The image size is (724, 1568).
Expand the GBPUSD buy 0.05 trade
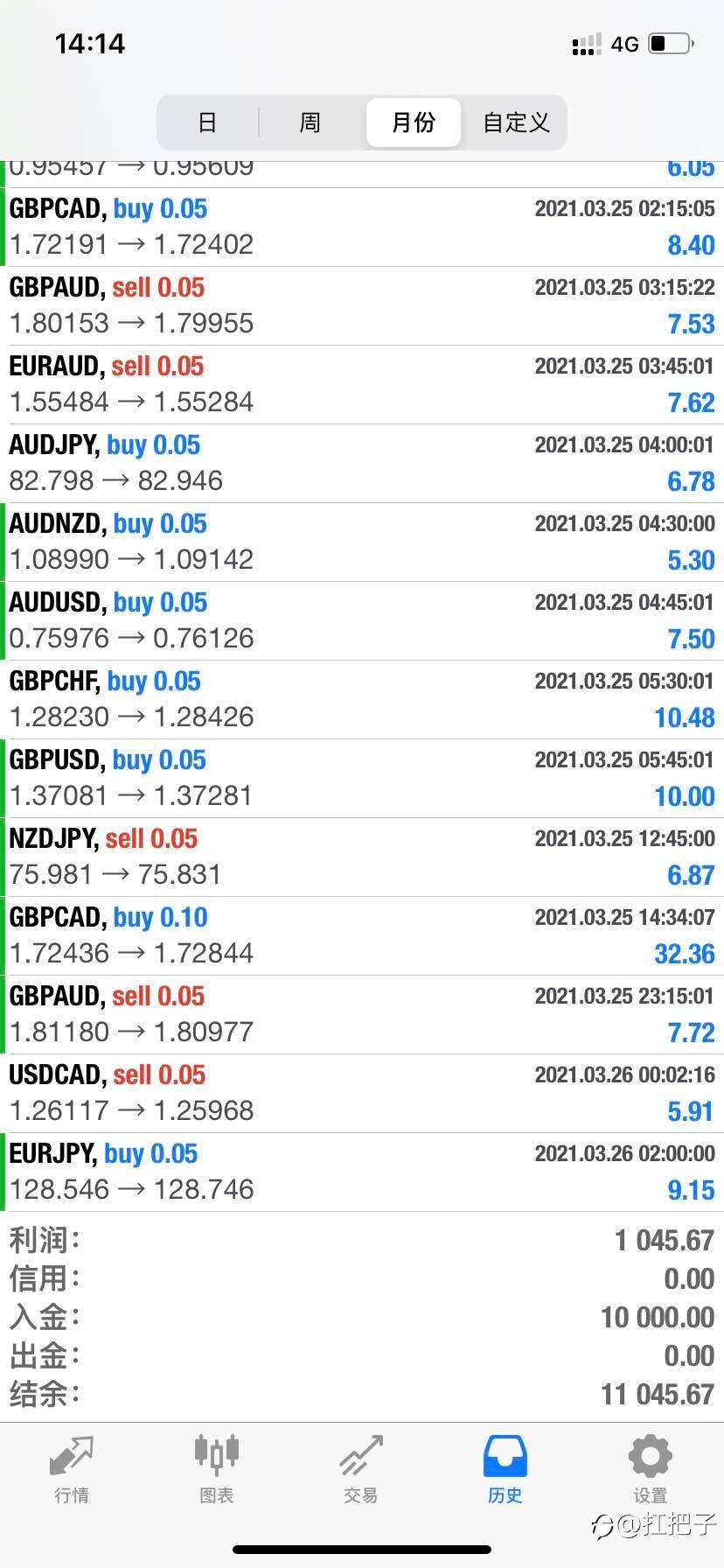tap(362, 778)
